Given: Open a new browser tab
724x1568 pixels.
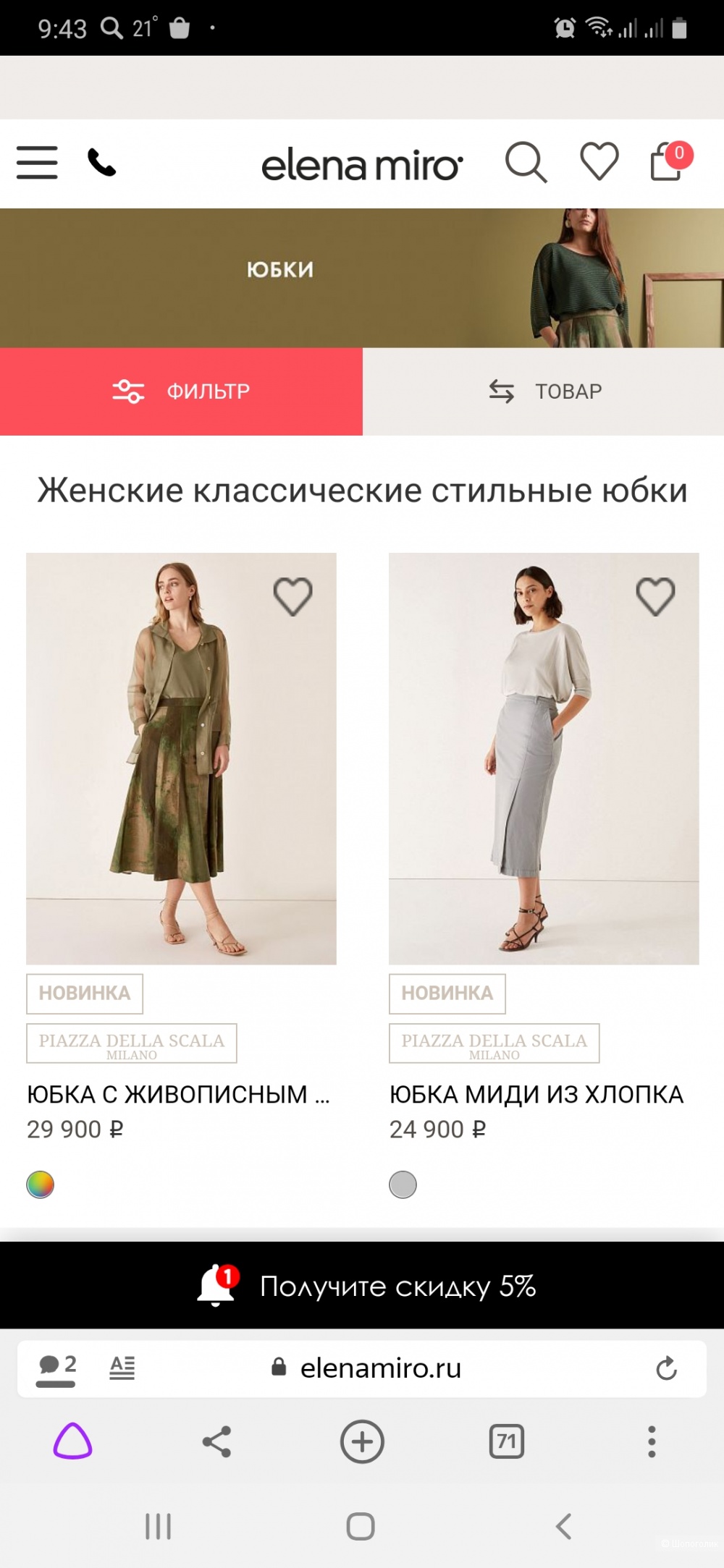Looking at the screenshot, I should coord(362,1441).
